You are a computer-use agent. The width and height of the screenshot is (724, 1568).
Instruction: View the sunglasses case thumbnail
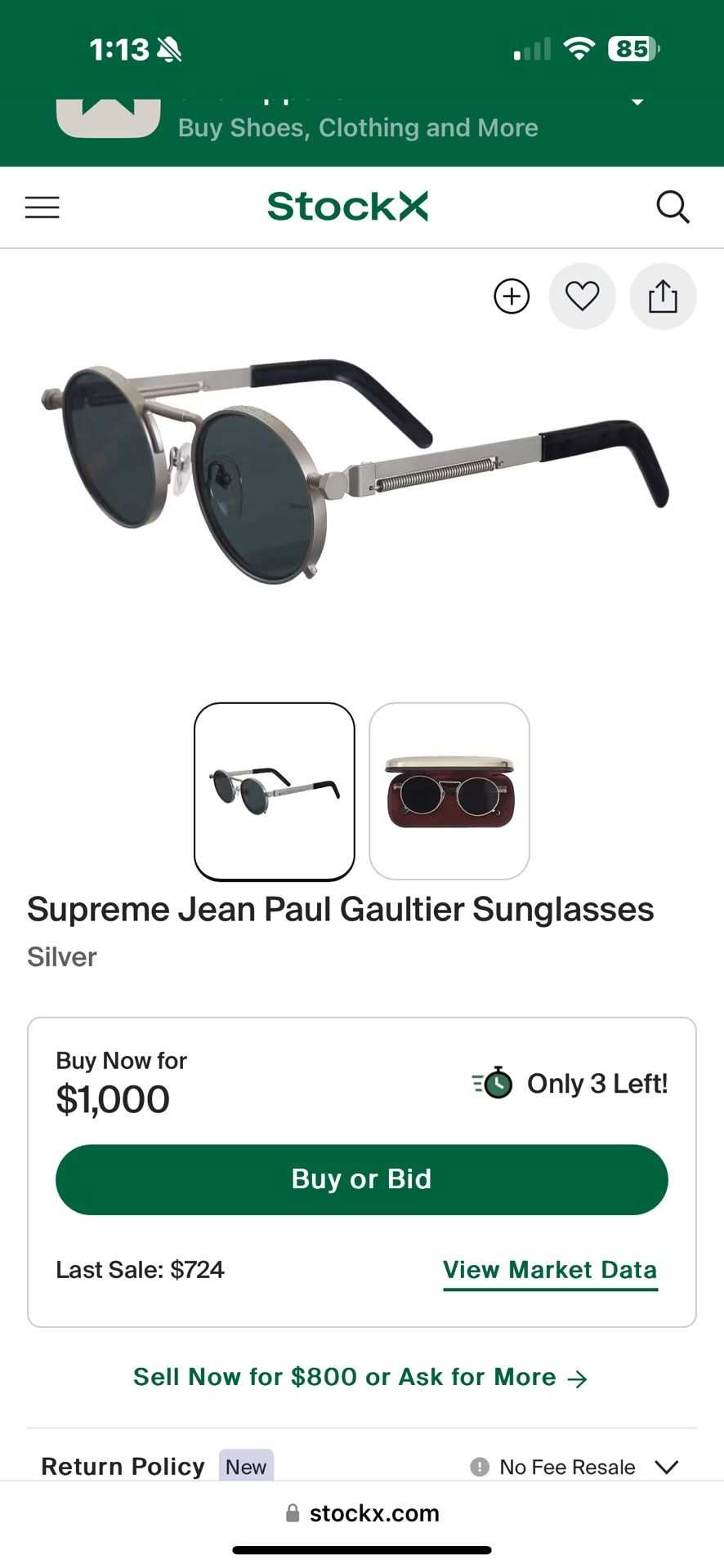tap(449, 791)
